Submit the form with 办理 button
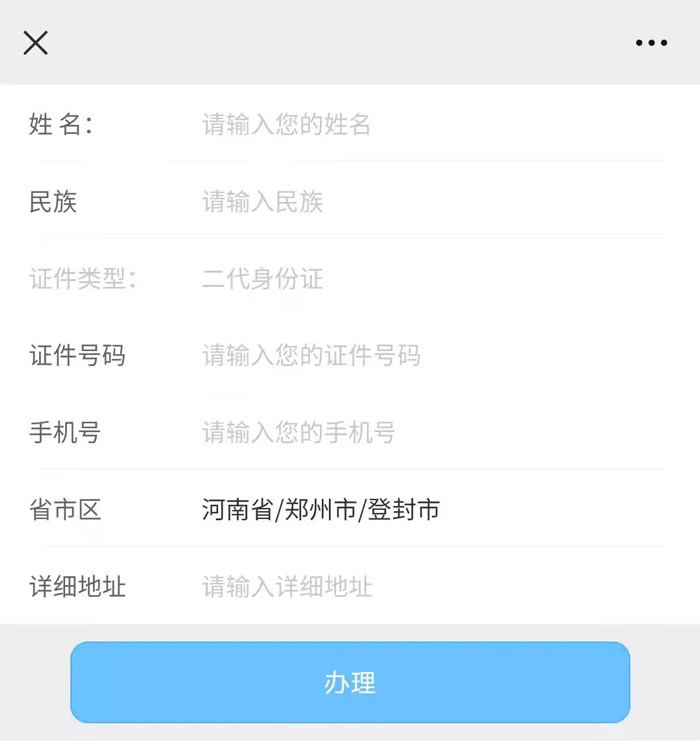Viewport: 700px width, 743px height. [x=350, y=683]
